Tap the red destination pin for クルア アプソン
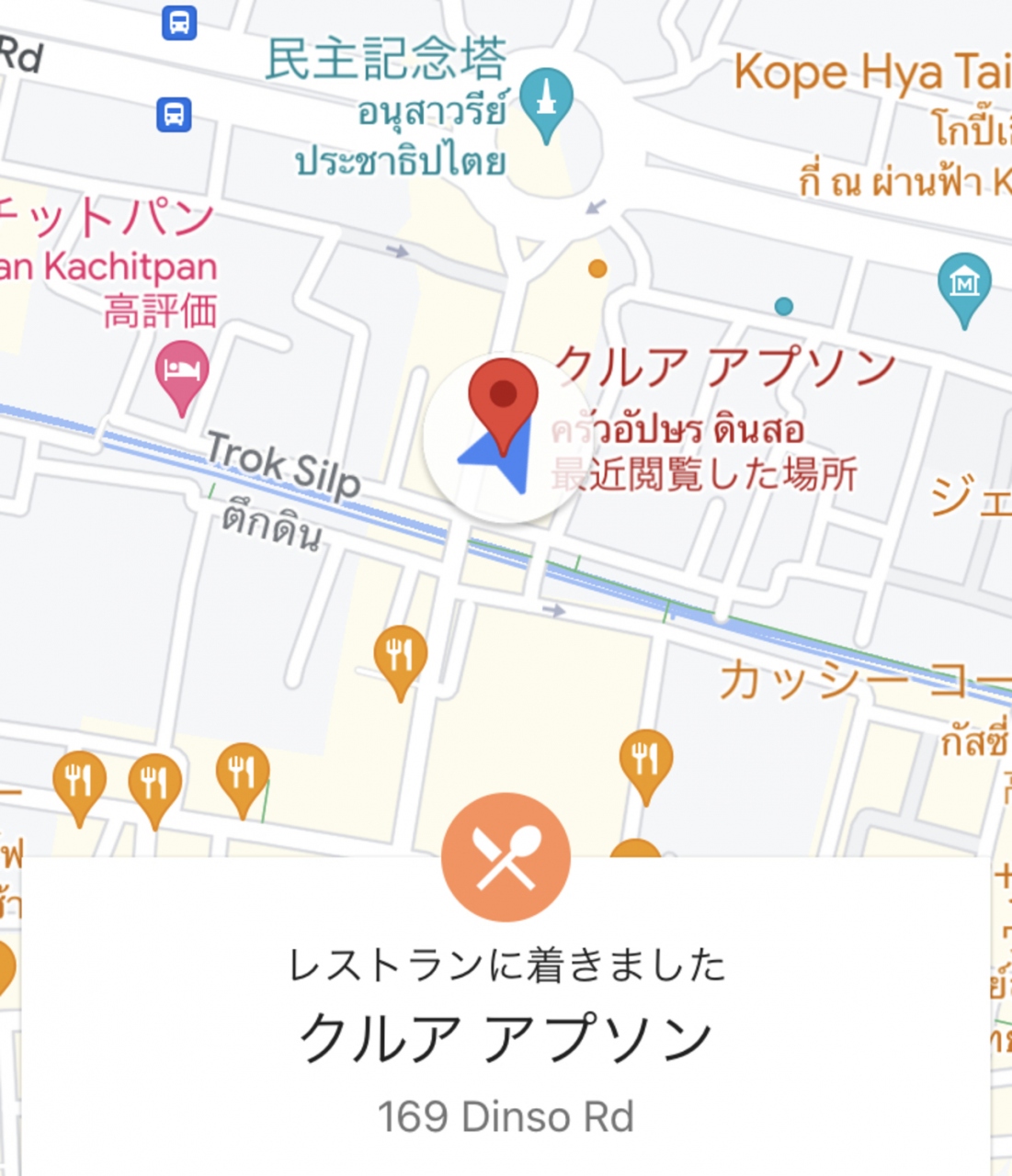1012x1176 pixels. [503, 397]
